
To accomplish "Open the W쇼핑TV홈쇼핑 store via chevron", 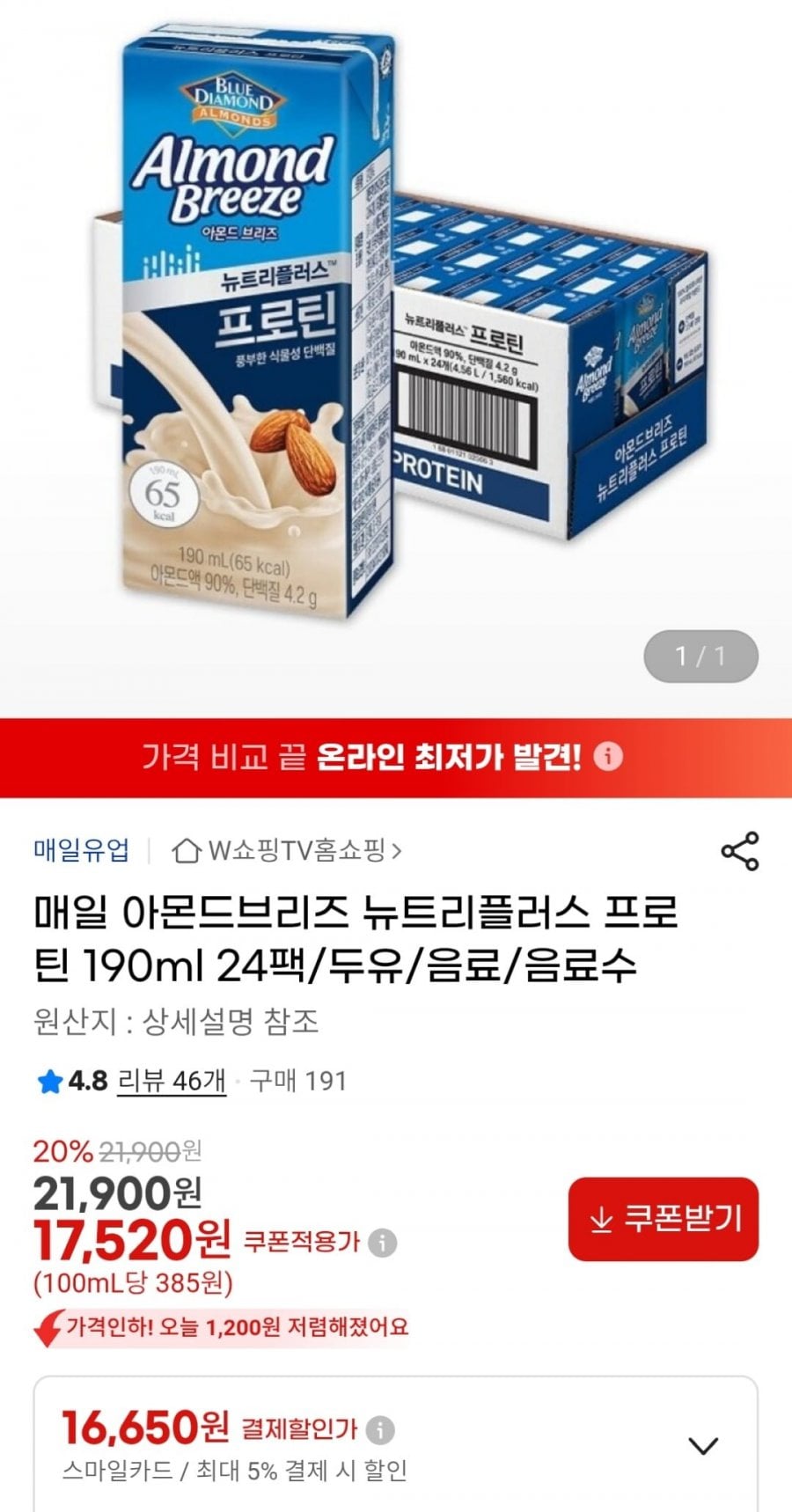I will pos(400,848).
